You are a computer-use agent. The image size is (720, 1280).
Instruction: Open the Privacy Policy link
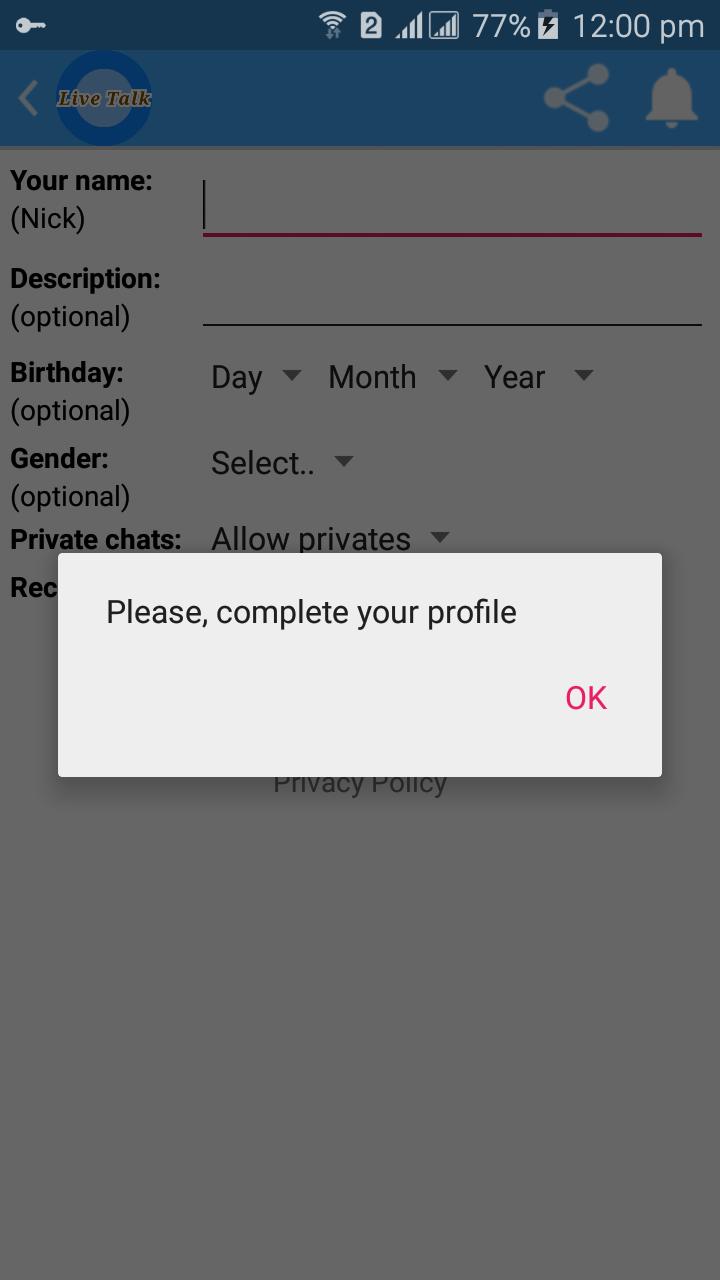(x=359, y=782)
